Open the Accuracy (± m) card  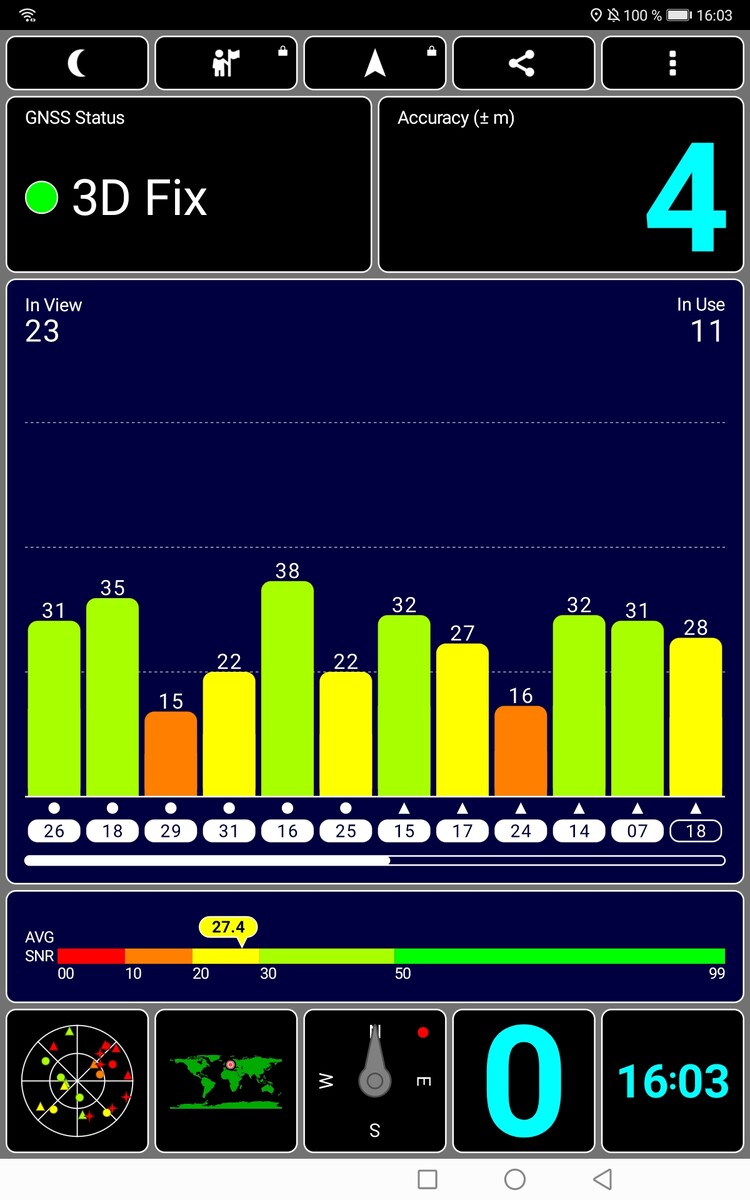[561, 185]
